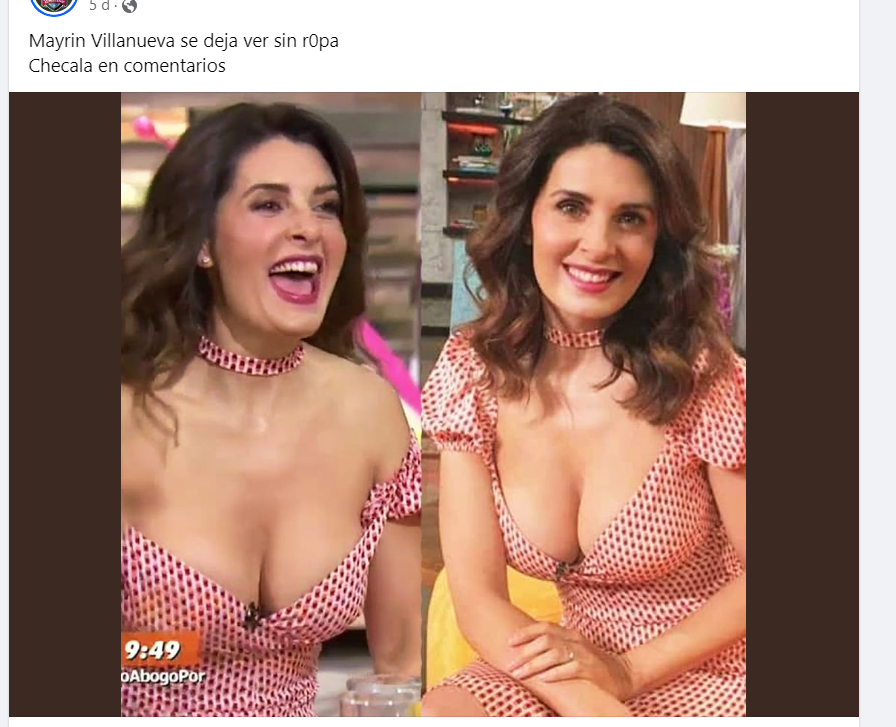Open the post via the 5 d timestamp
896x727 pixels.
100,5
